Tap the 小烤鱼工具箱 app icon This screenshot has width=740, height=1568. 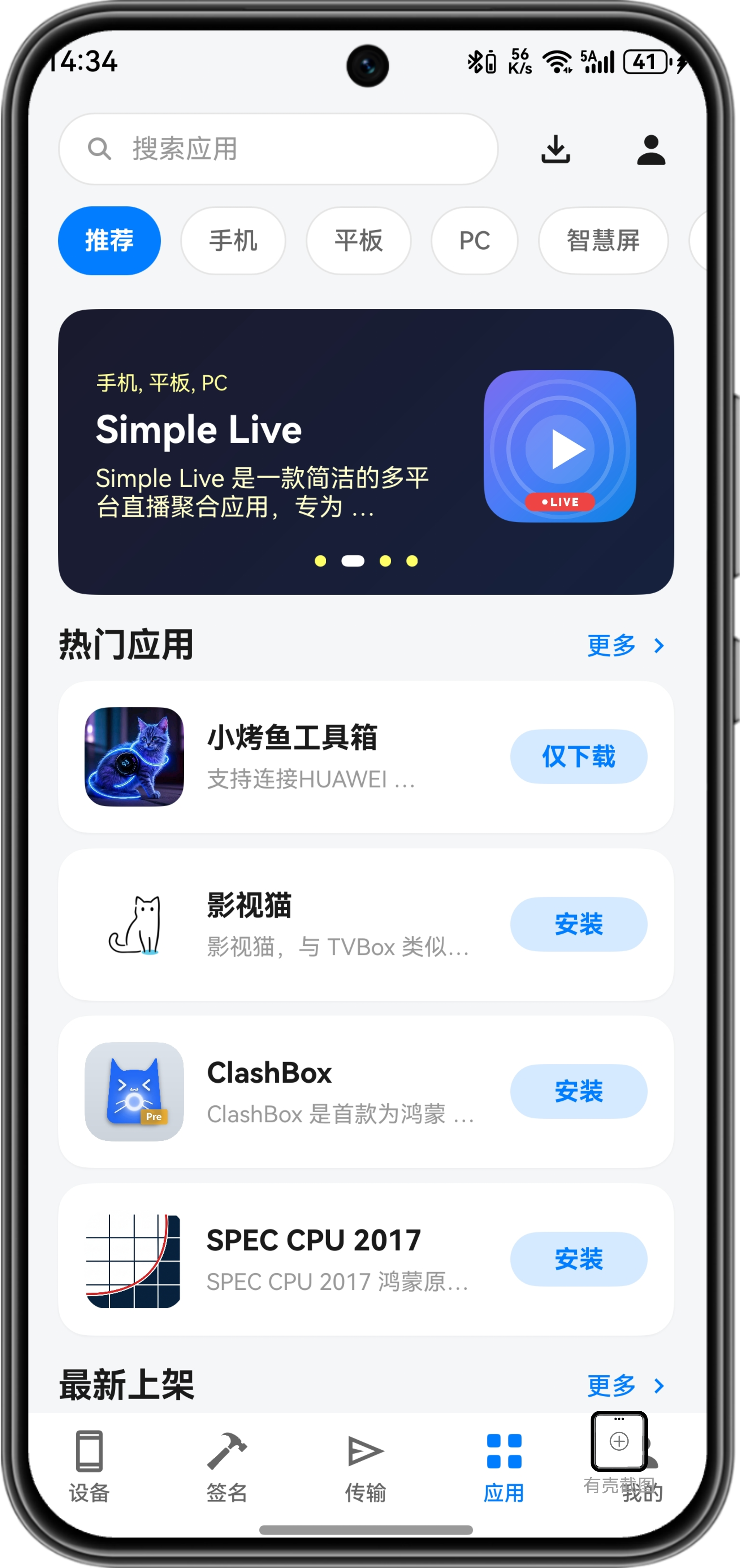pos(134,757)
